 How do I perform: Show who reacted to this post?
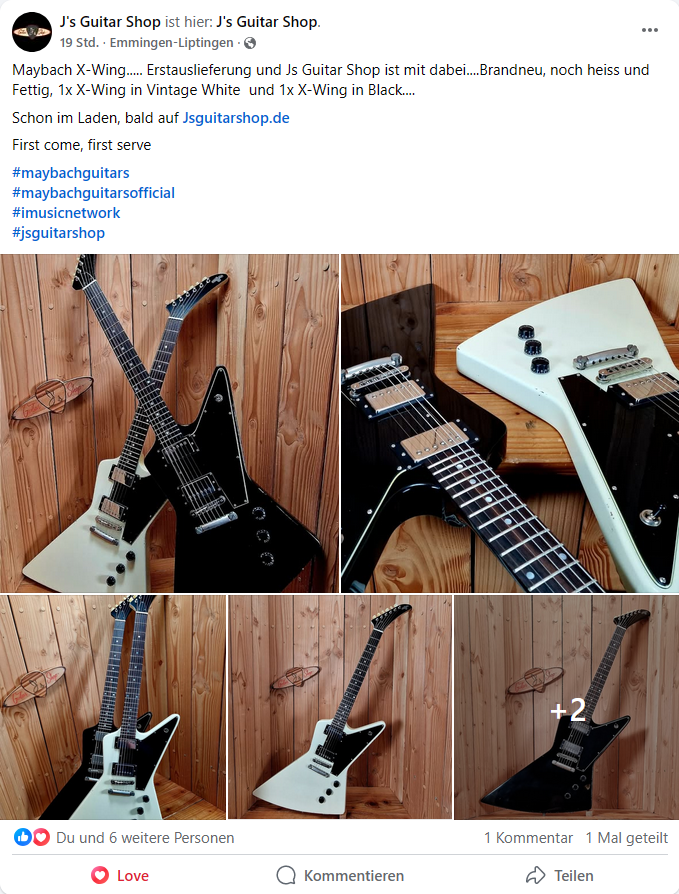[x=145, y=838]
